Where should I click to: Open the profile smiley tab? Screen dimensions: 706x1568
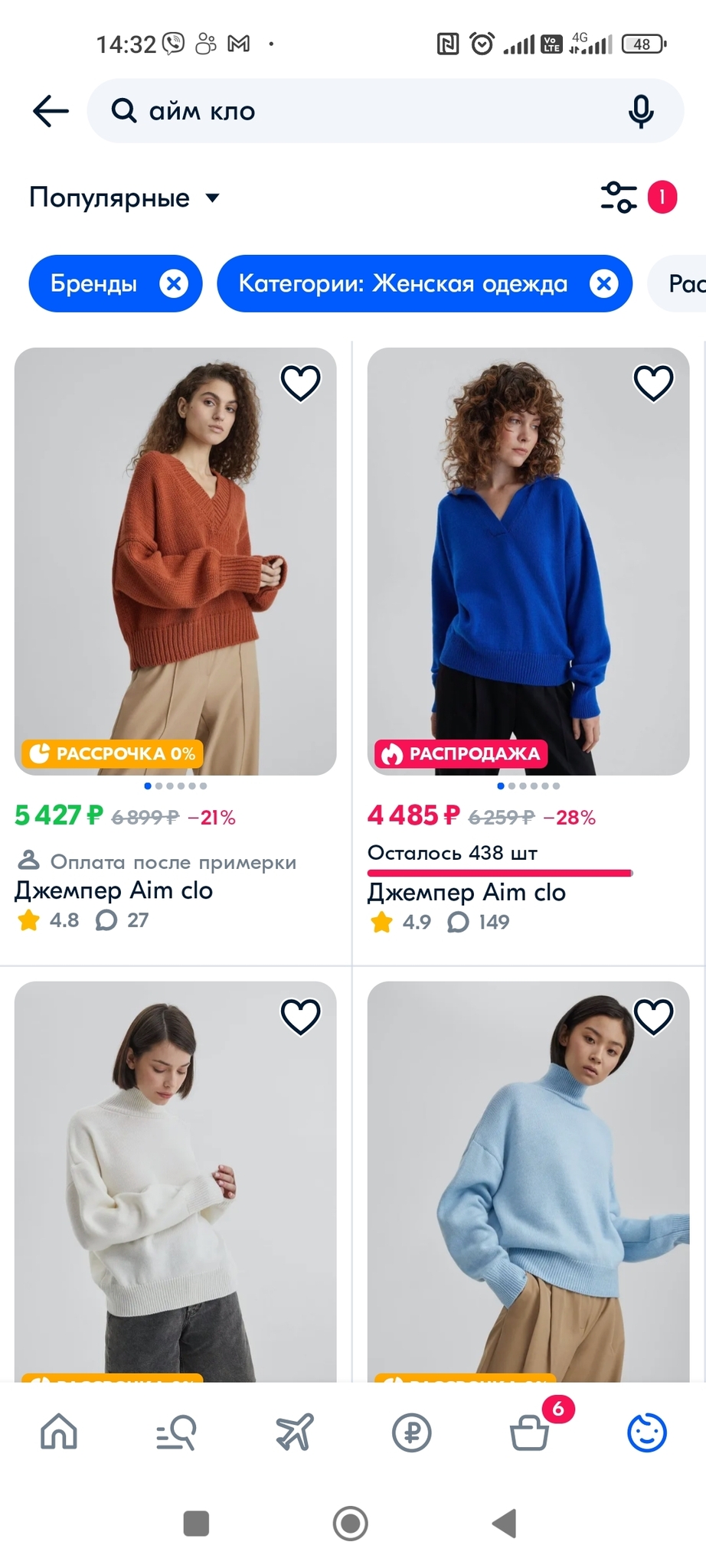(647, 1432)
